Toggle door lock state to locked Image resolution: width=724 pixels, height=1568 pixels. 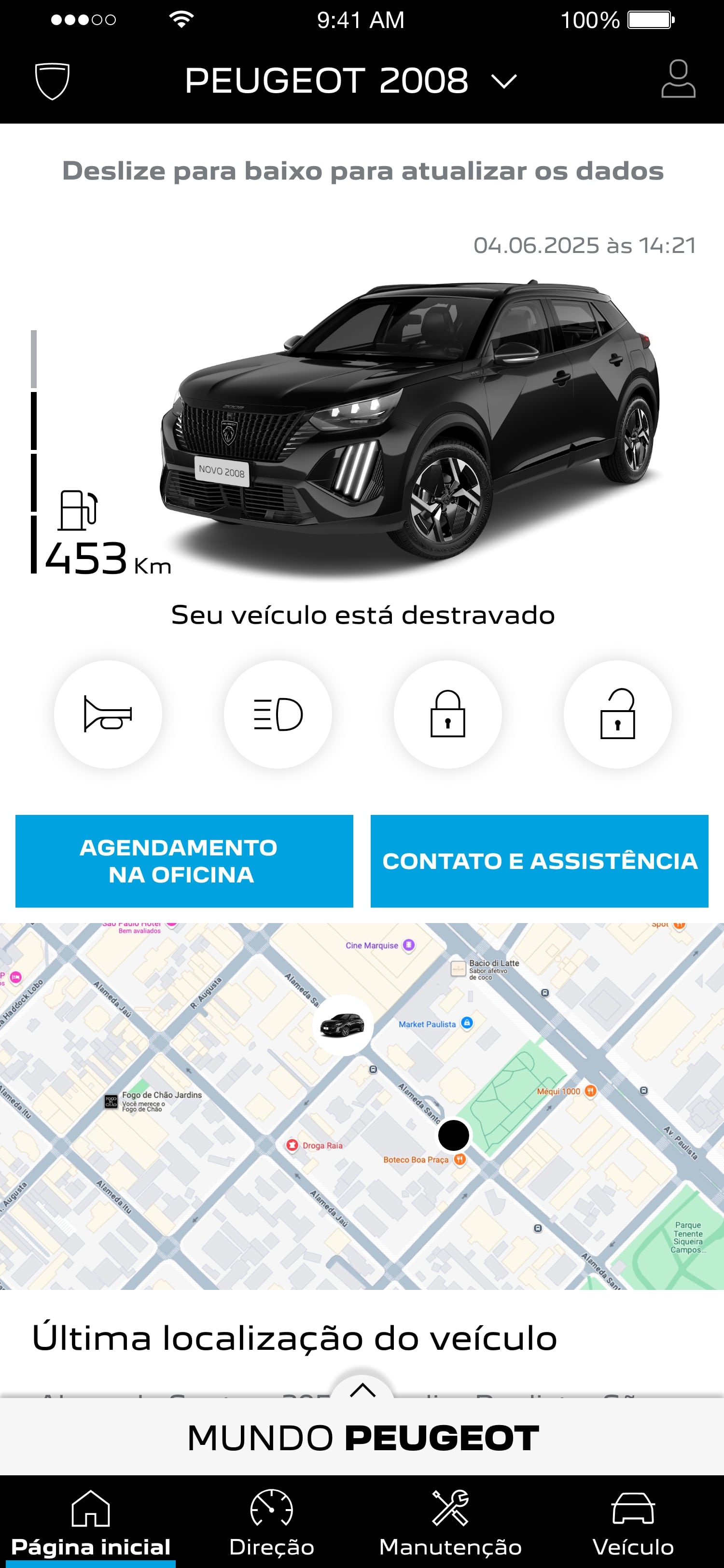pos(447,714)
